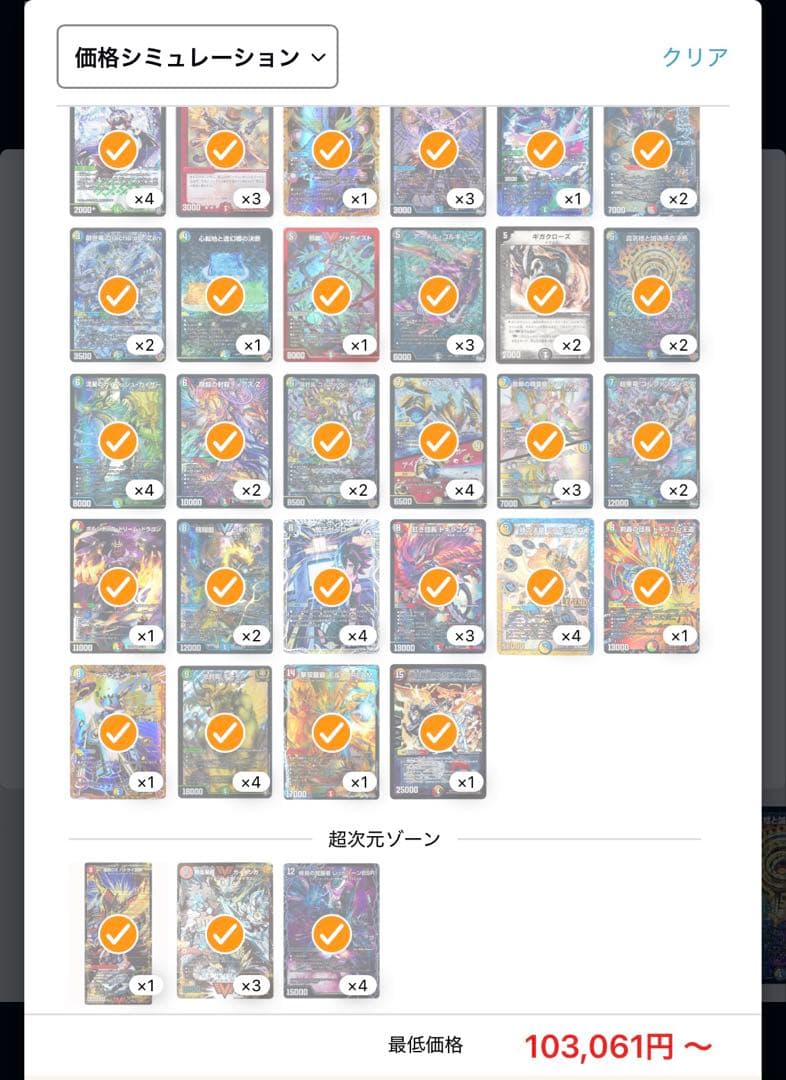Tap クリア to clear all selections

pyautogui.click(x=695, y=57)
